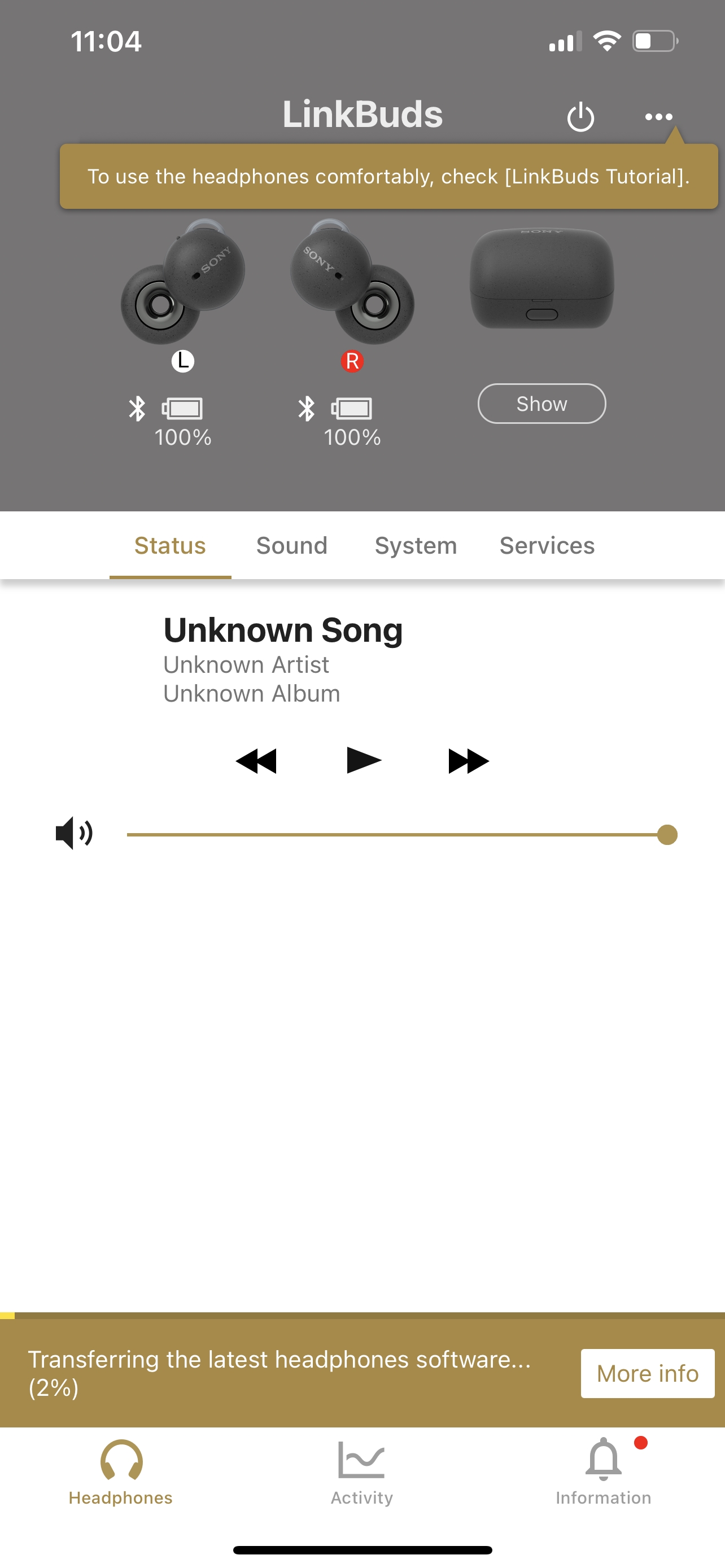Image resolution: width=725 pixels, height=1568 pixels.
Task: Select the Status tab
Action: click(x=170, y=545)
